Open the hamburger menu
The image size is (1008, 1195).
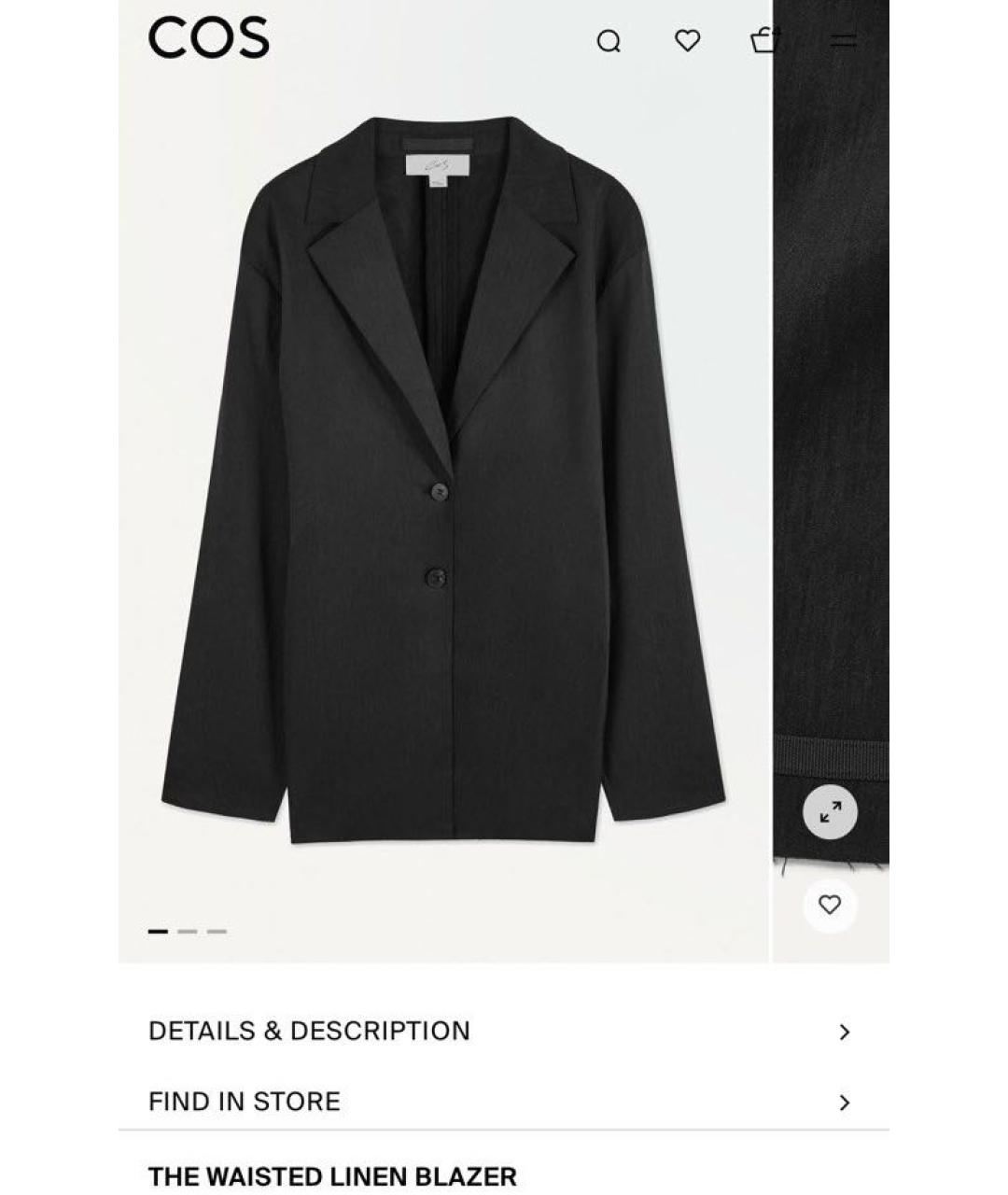pos(844,40)
